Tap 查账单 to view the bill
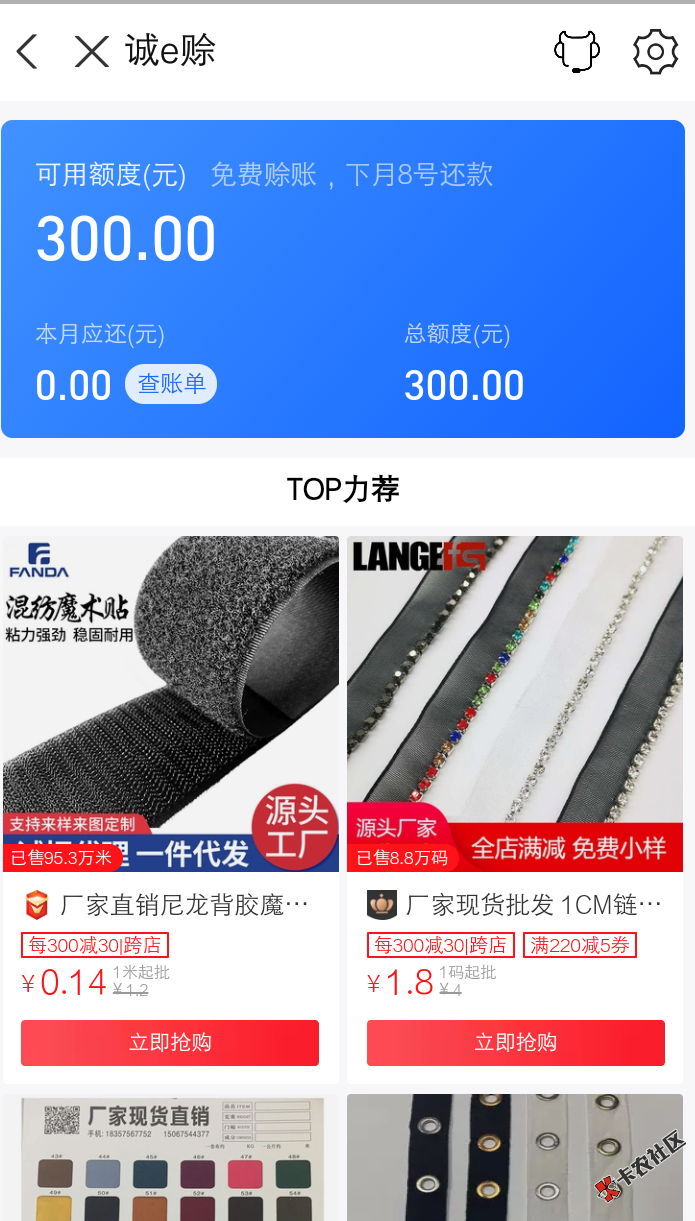Viewport: 695px width, 1221px height. click(171, 384)
